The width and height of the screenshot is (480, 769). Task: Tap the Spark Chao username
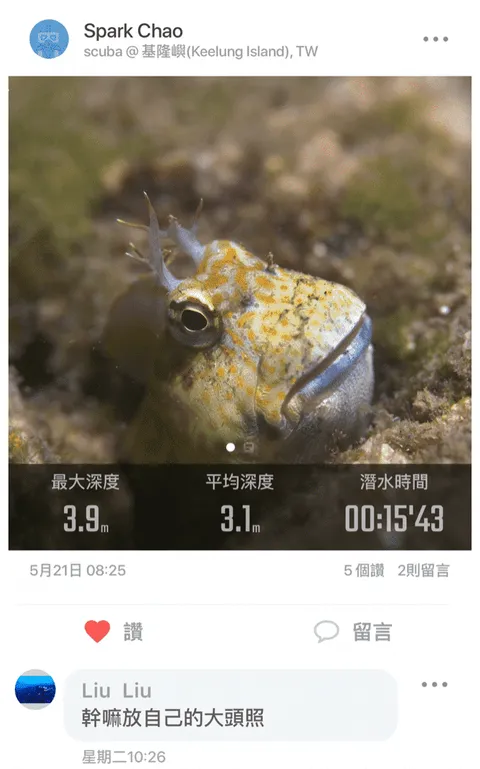[133, 31]
